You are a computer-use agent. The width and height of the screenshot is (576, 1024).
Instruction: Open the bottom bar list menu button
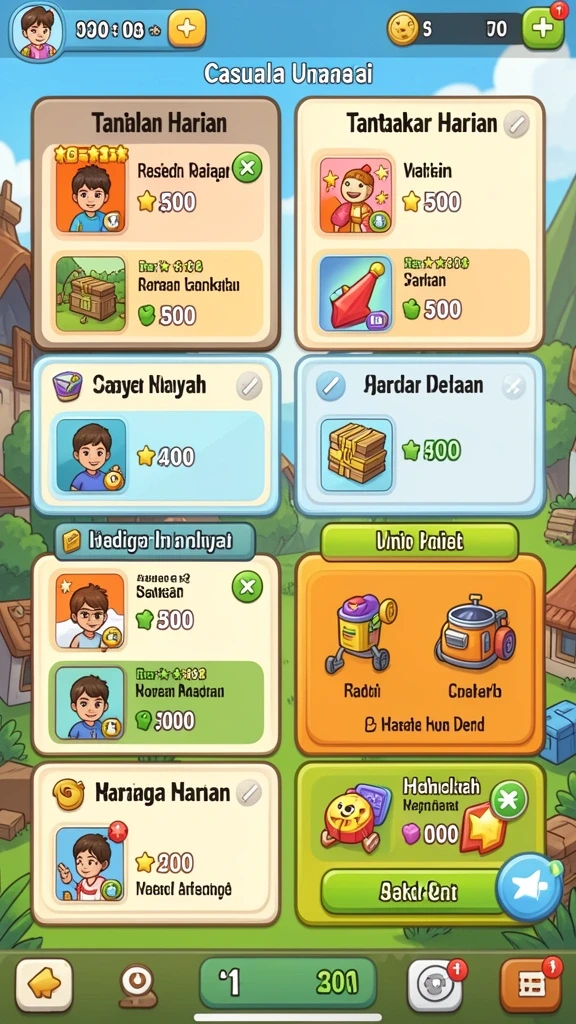tap(530, 985)
